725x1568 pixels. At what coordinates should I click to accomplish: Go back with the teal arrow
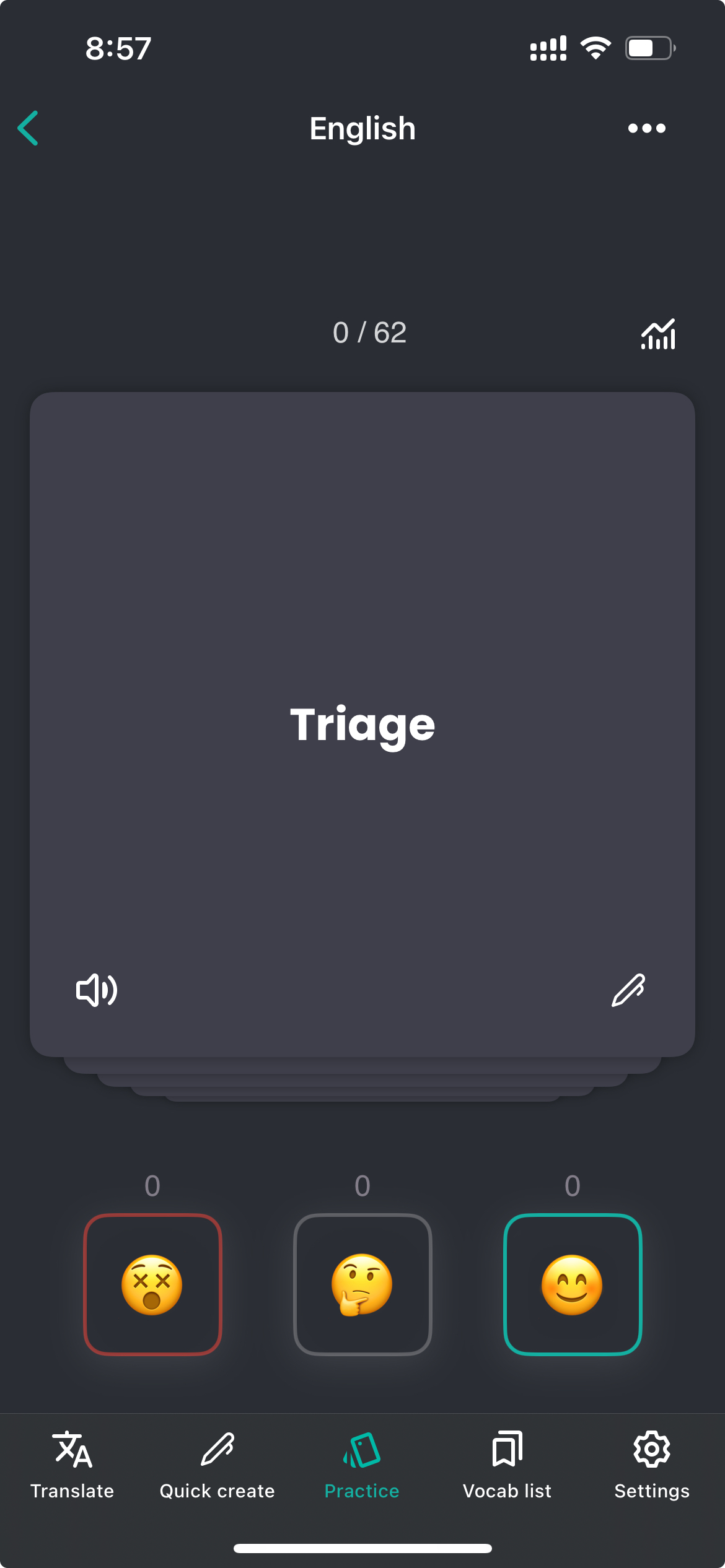click(x=29, y=128)
